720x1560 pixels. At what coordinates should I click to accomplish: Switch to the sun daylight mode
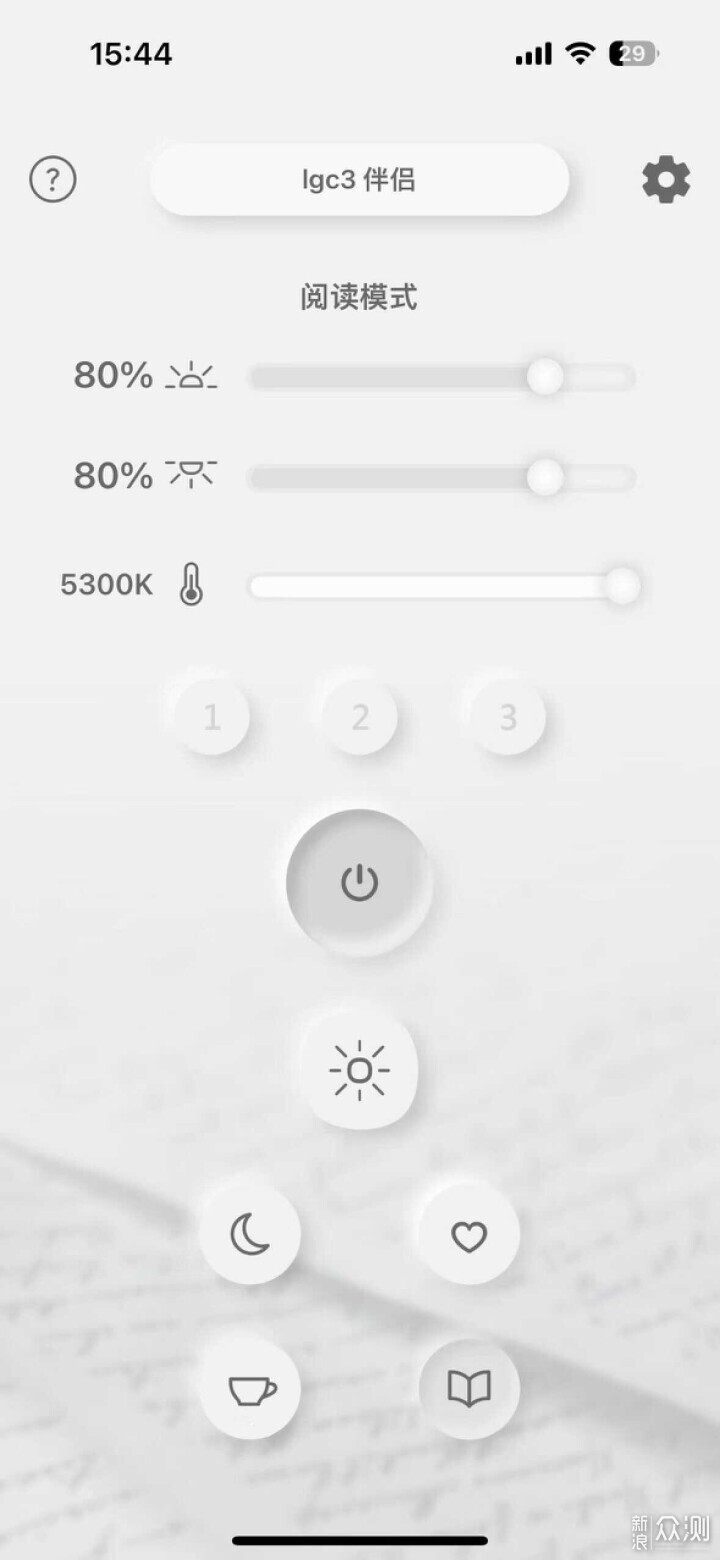click(360, 1071)
